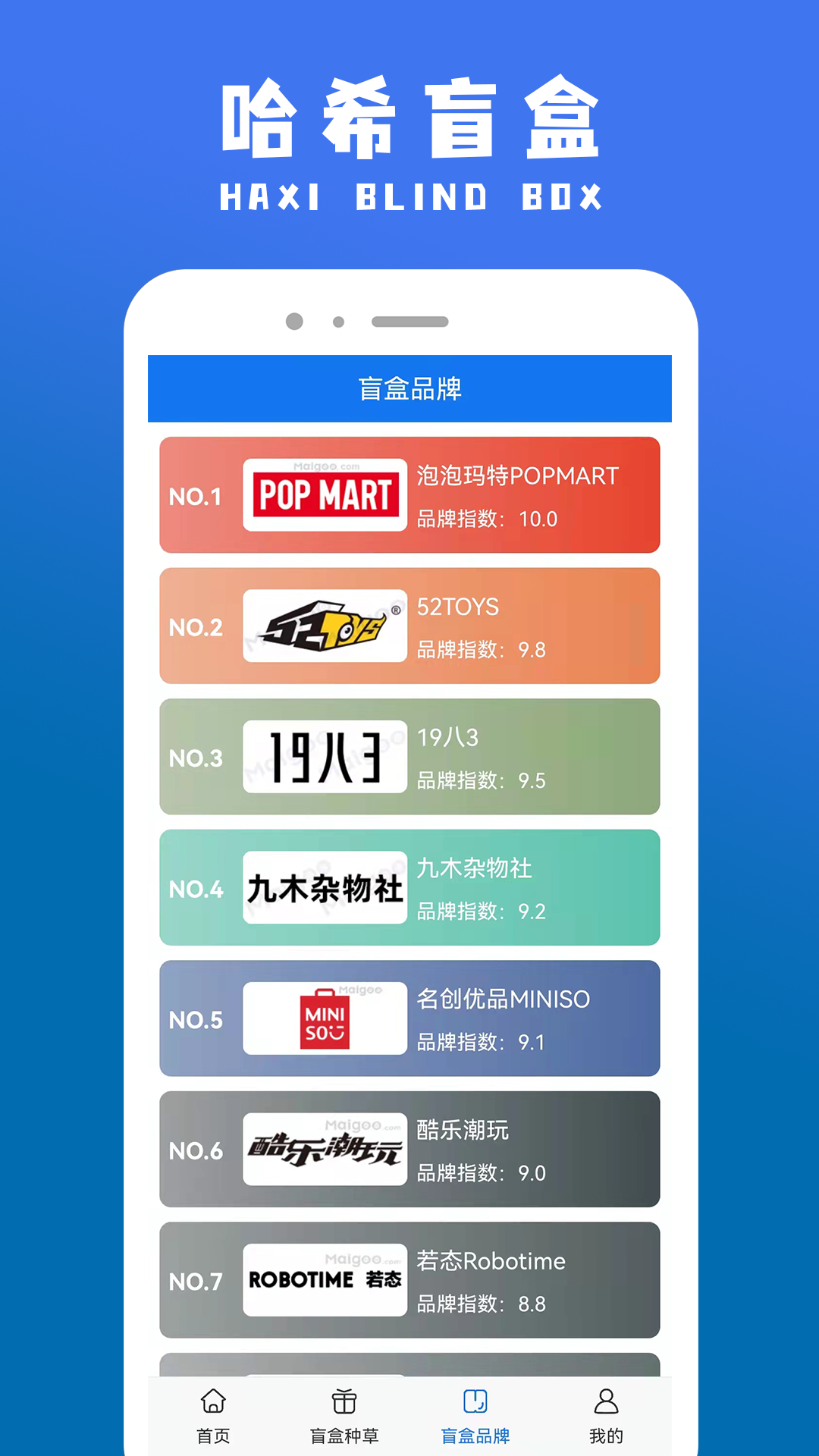Viewport: 819px width, 1456px height.
Task: Tap the ROBOTIME 若态 logo
Action: (x=324, y=1280)
